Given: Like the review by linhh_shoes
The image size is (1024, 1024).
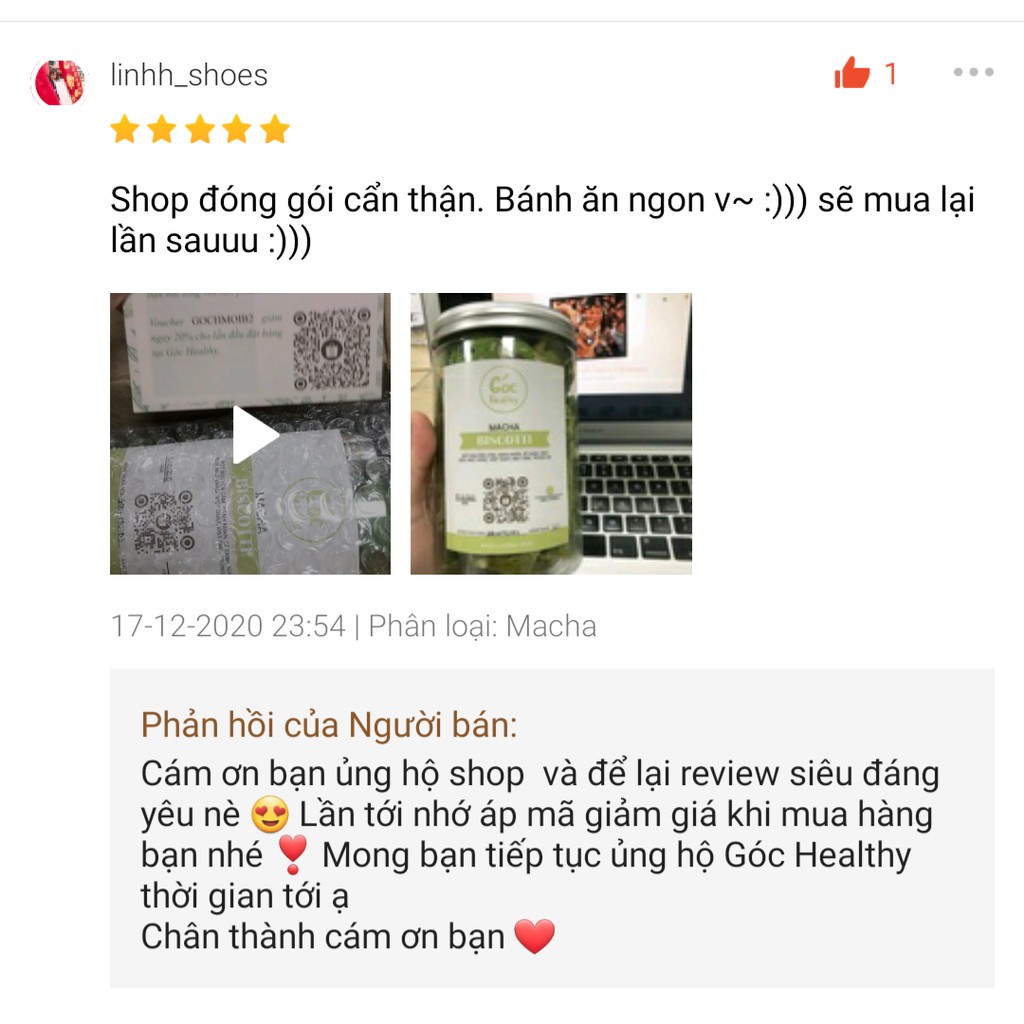Looking at the screenshot, I should (x=853, y=73).
